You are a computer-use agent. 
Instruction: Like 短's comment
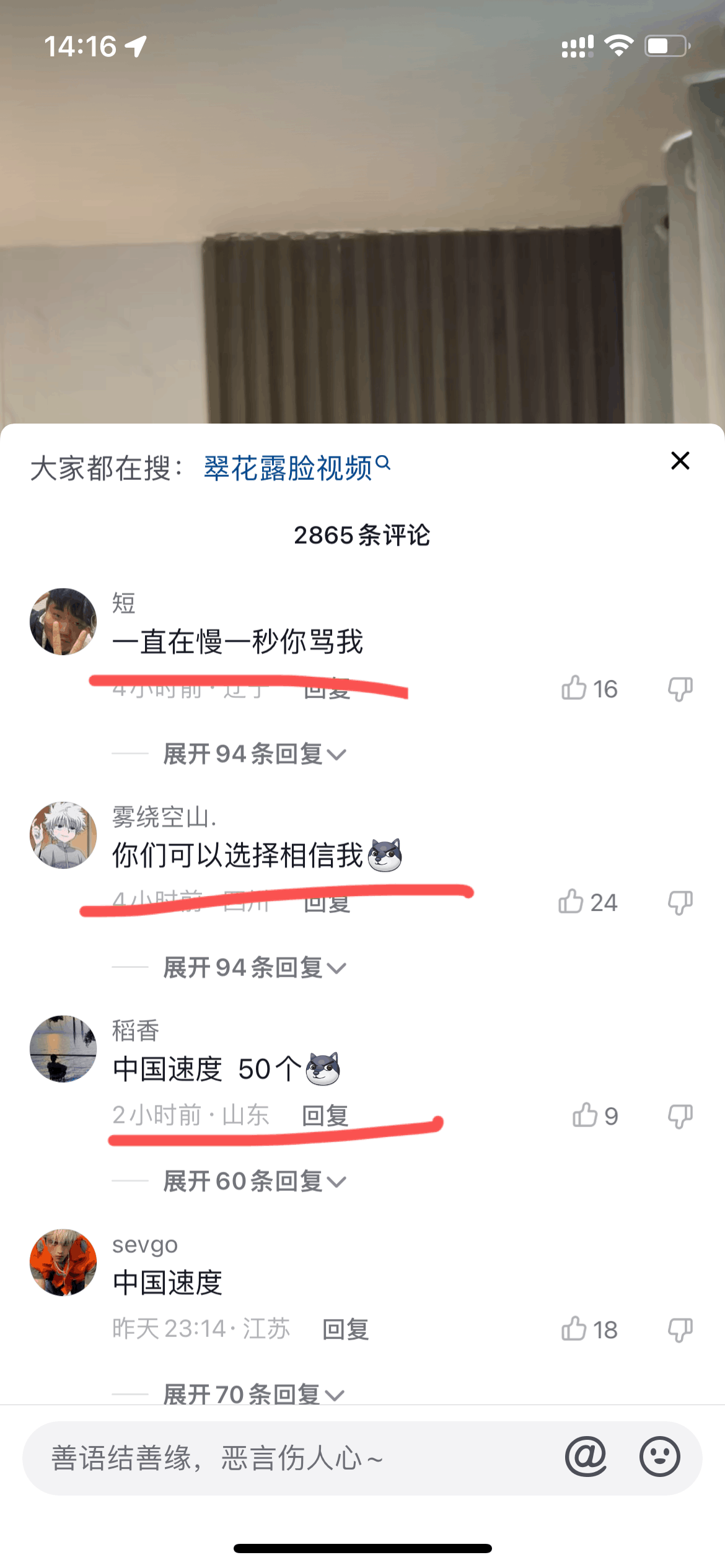pyautogui.click(x=574, y=688)
